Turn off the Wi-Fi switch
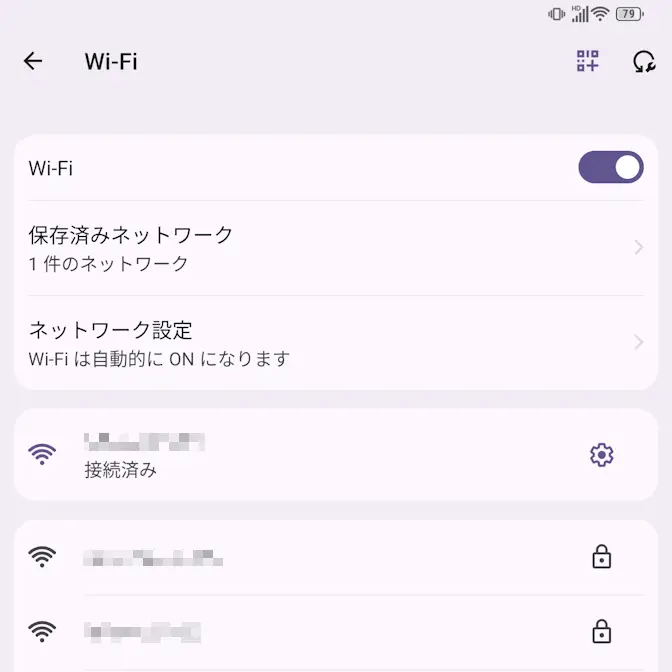Viewport: 672px width, 672px height. (610, 168)
